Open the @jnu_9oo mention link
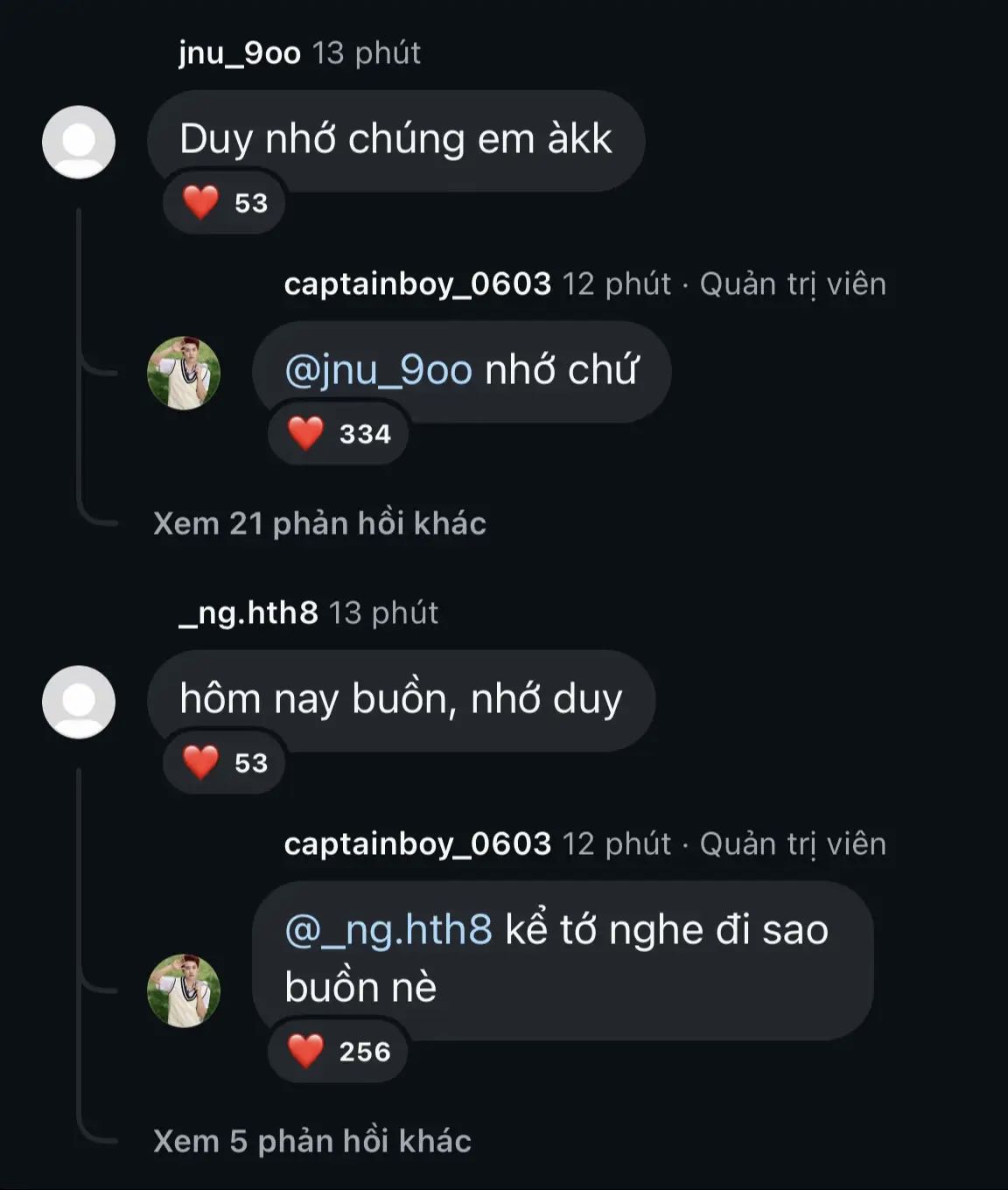 click(x=378, y=370)
